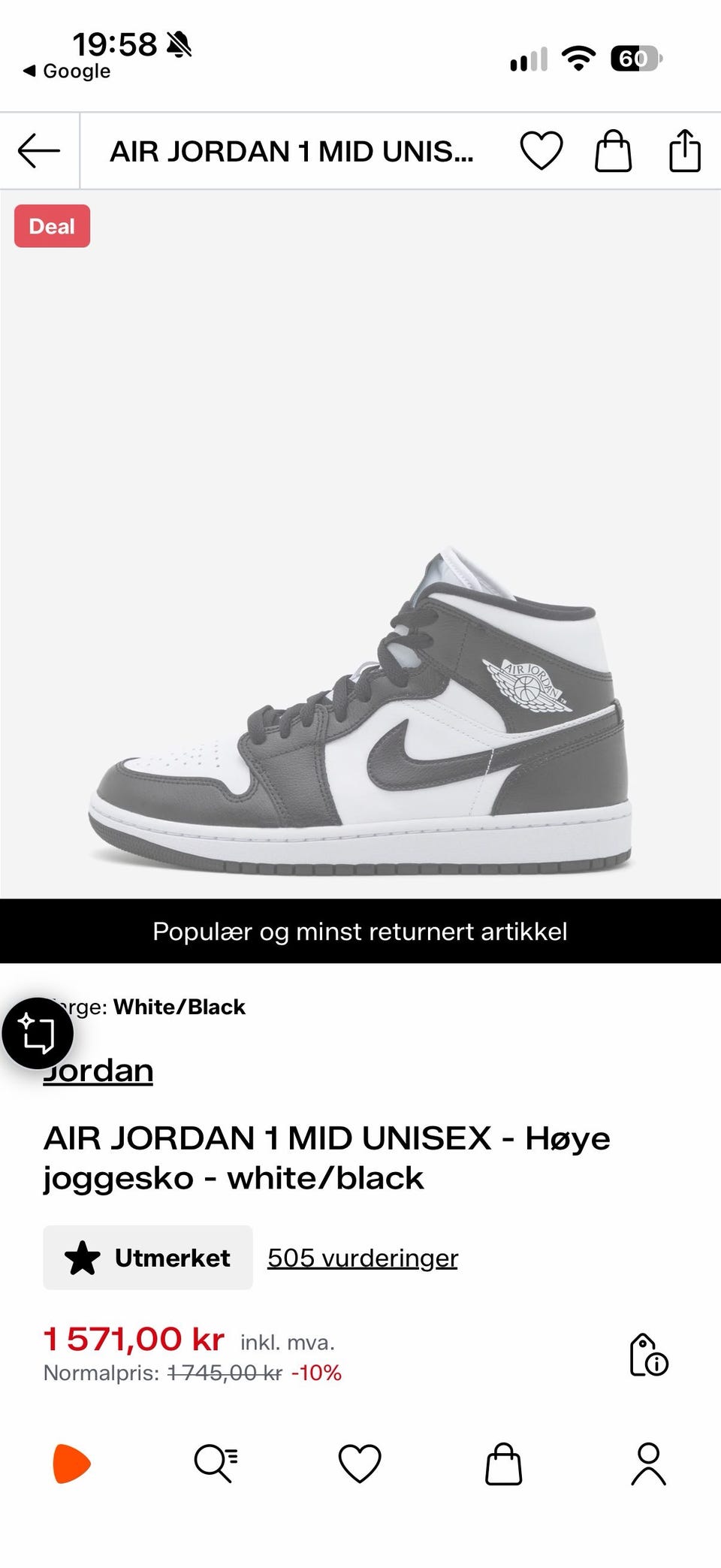Switch to the account profile tab
721x1568 pixels.
coord(649,1464)
